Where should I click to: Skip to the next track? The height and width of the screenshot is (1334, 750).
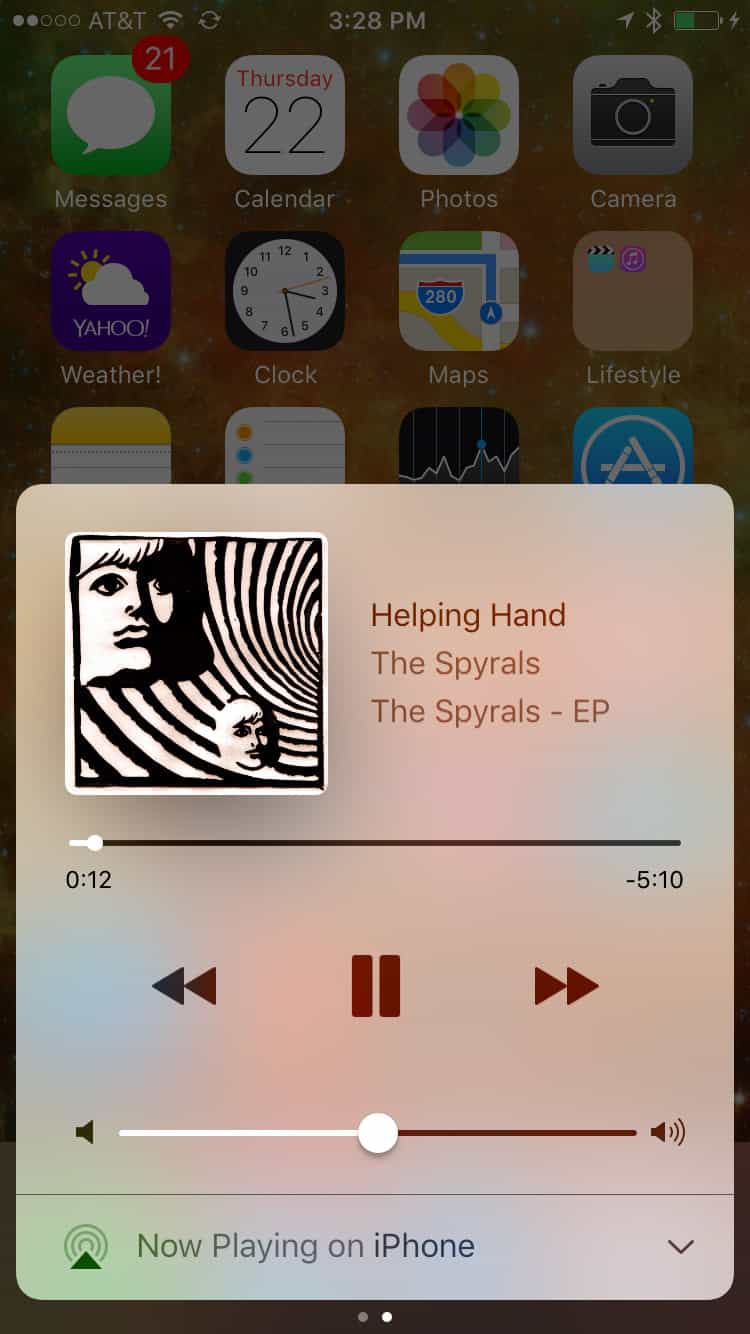[x=566, y=986]
